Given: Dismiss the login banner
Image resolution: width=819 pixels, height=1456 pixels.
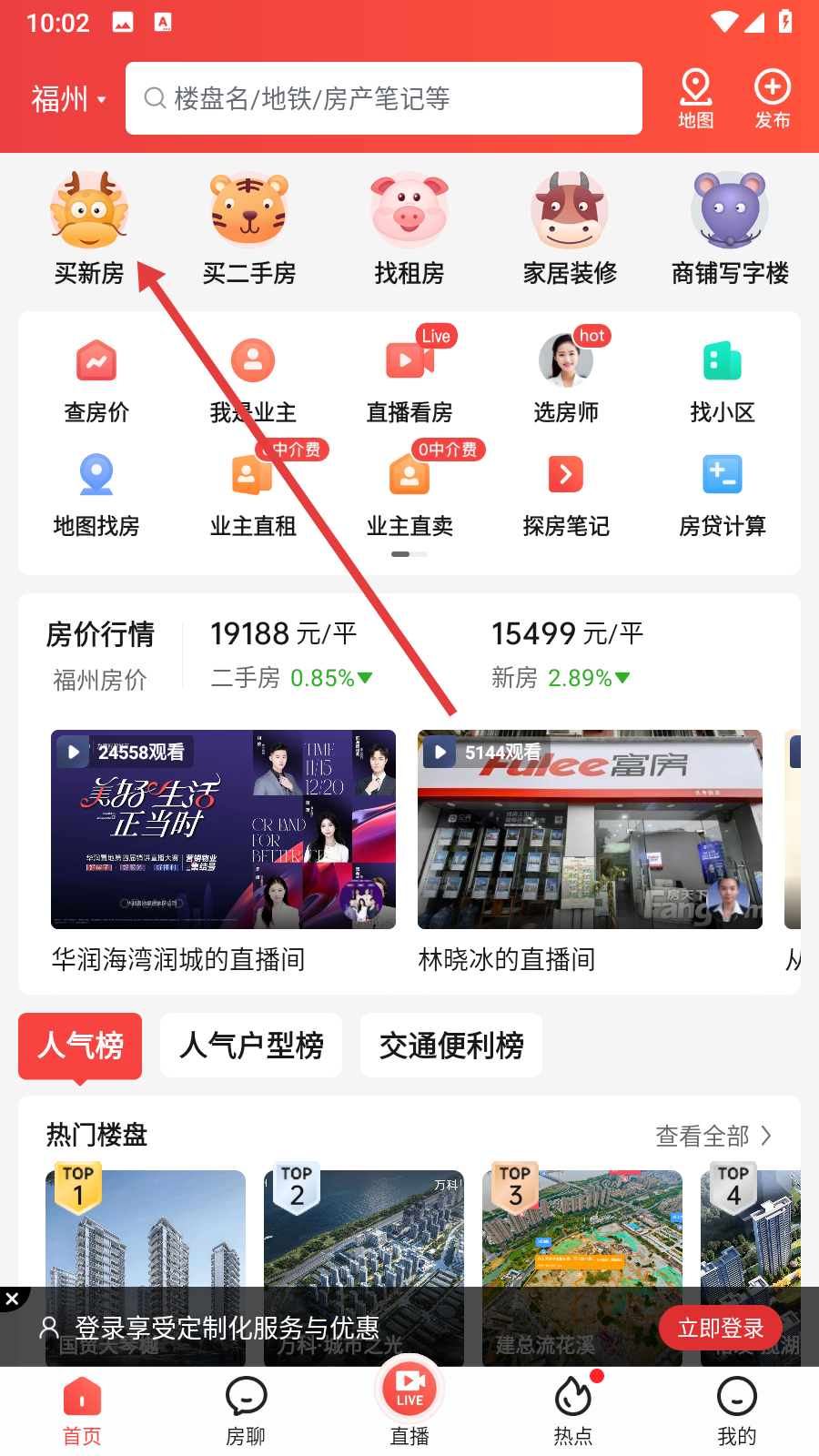Looking at the screenshot, I should click(x=13, y=1299).
